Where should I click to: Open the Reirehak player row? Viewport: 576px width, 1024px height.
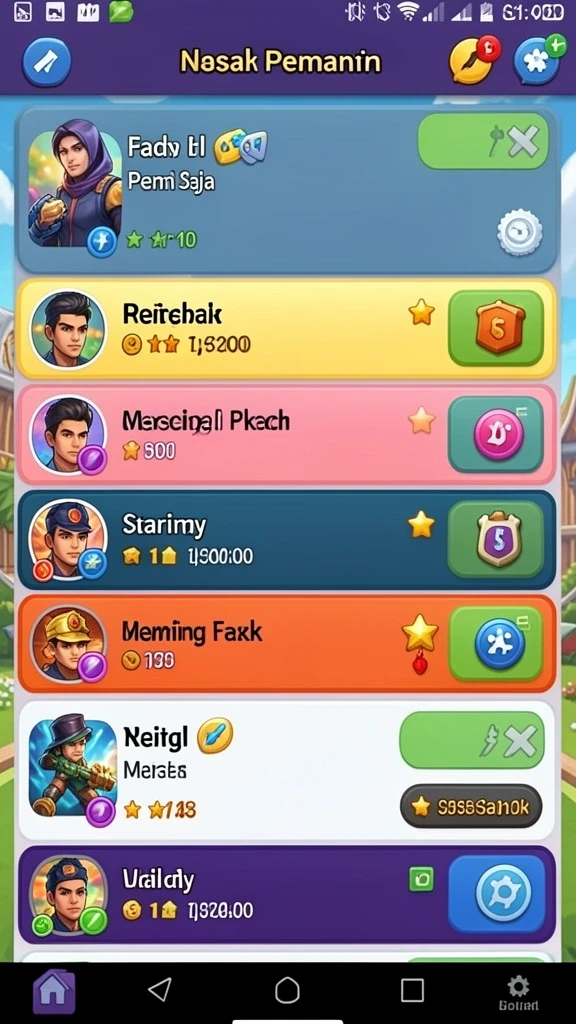tap(287, 329)
